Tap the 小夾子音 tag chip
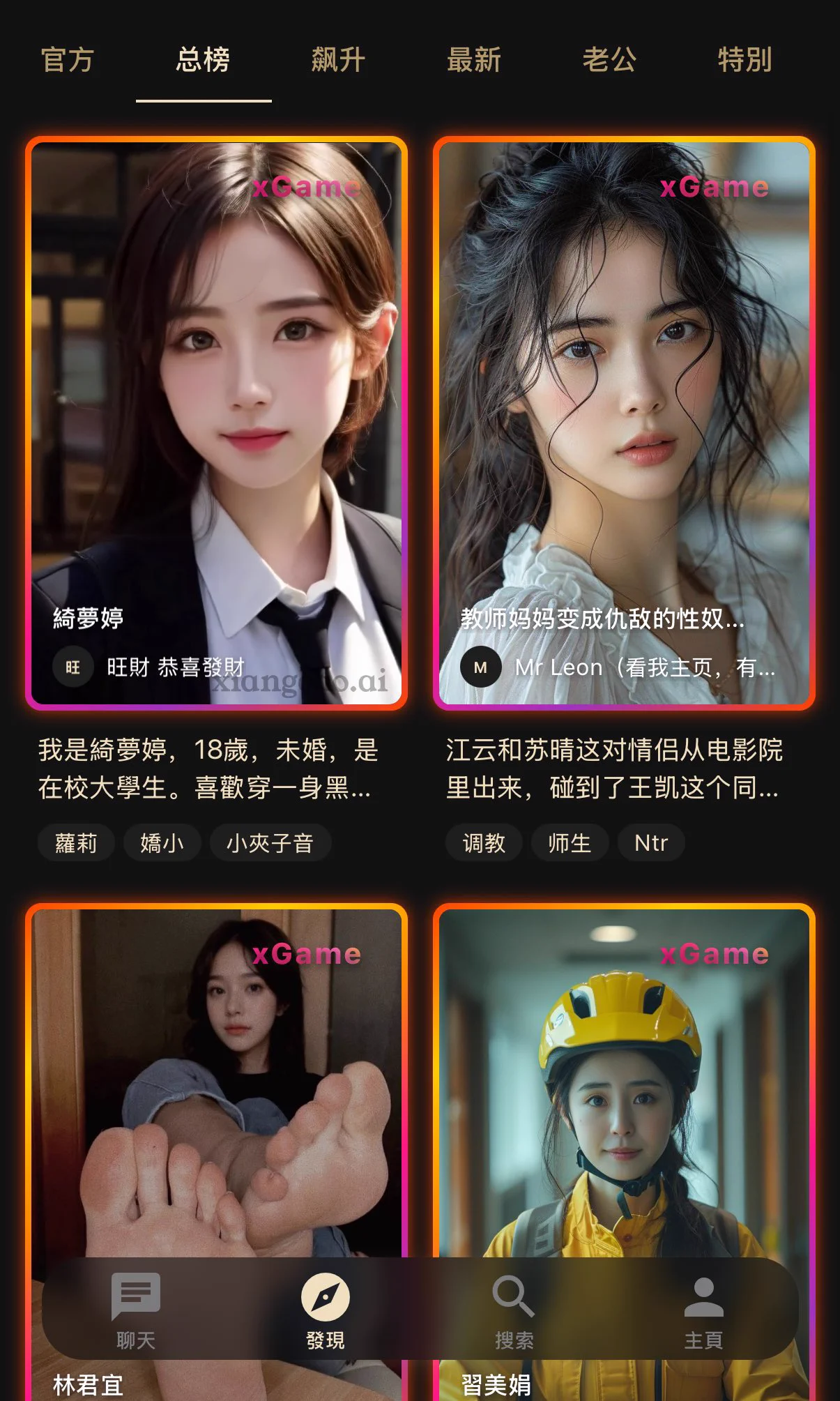840x1401 pixels. point(270,843)
